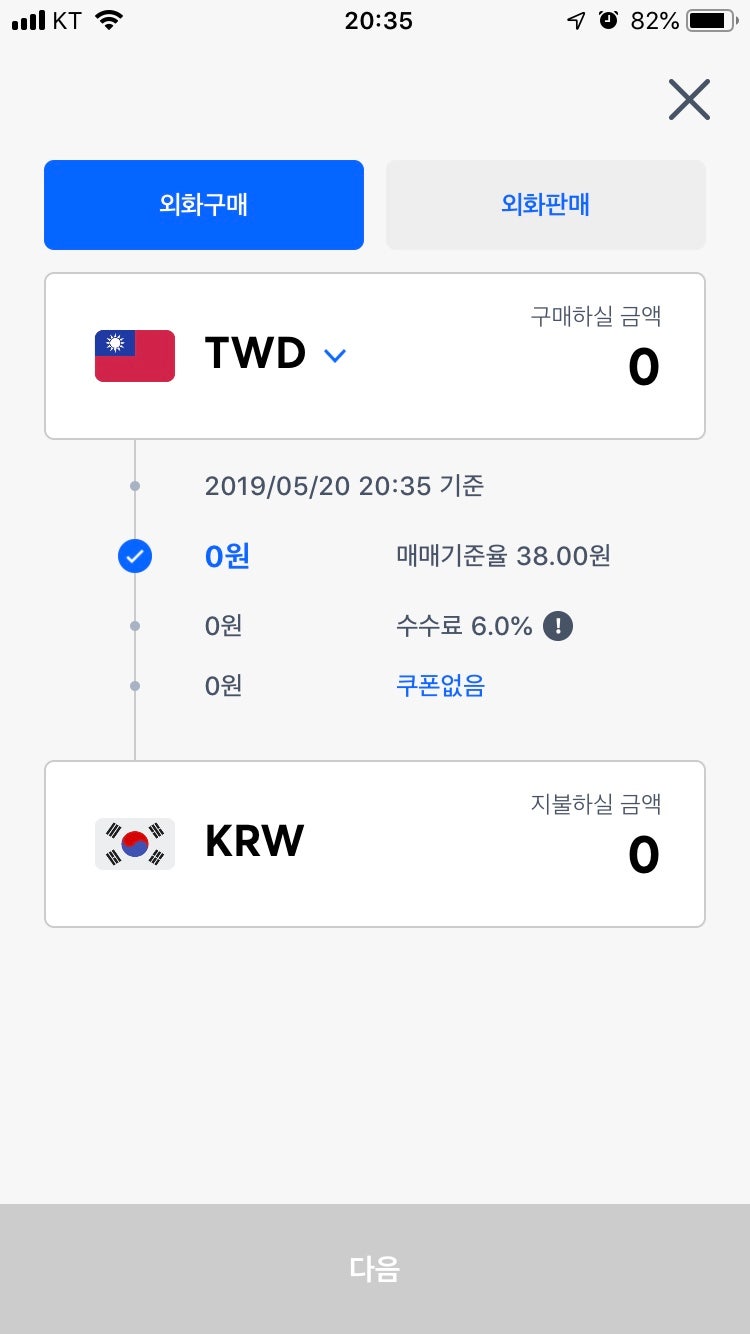Expand the currency list using the chevron
Viewport: 750px width, 1334px height.
(335, 355)
